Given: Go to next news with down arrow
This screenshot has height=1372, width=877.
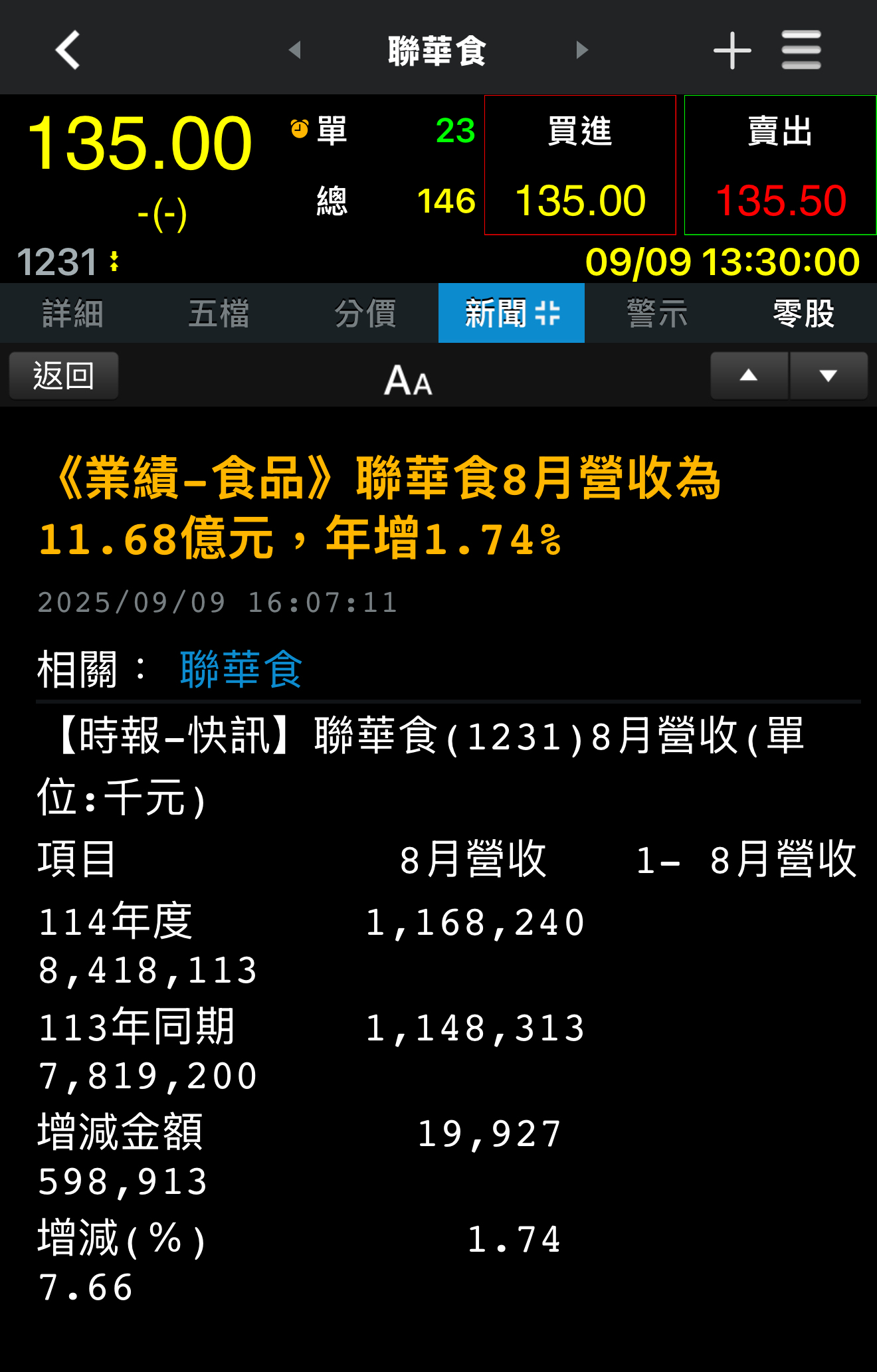Looking at the screenshot, I should point(828,375).
